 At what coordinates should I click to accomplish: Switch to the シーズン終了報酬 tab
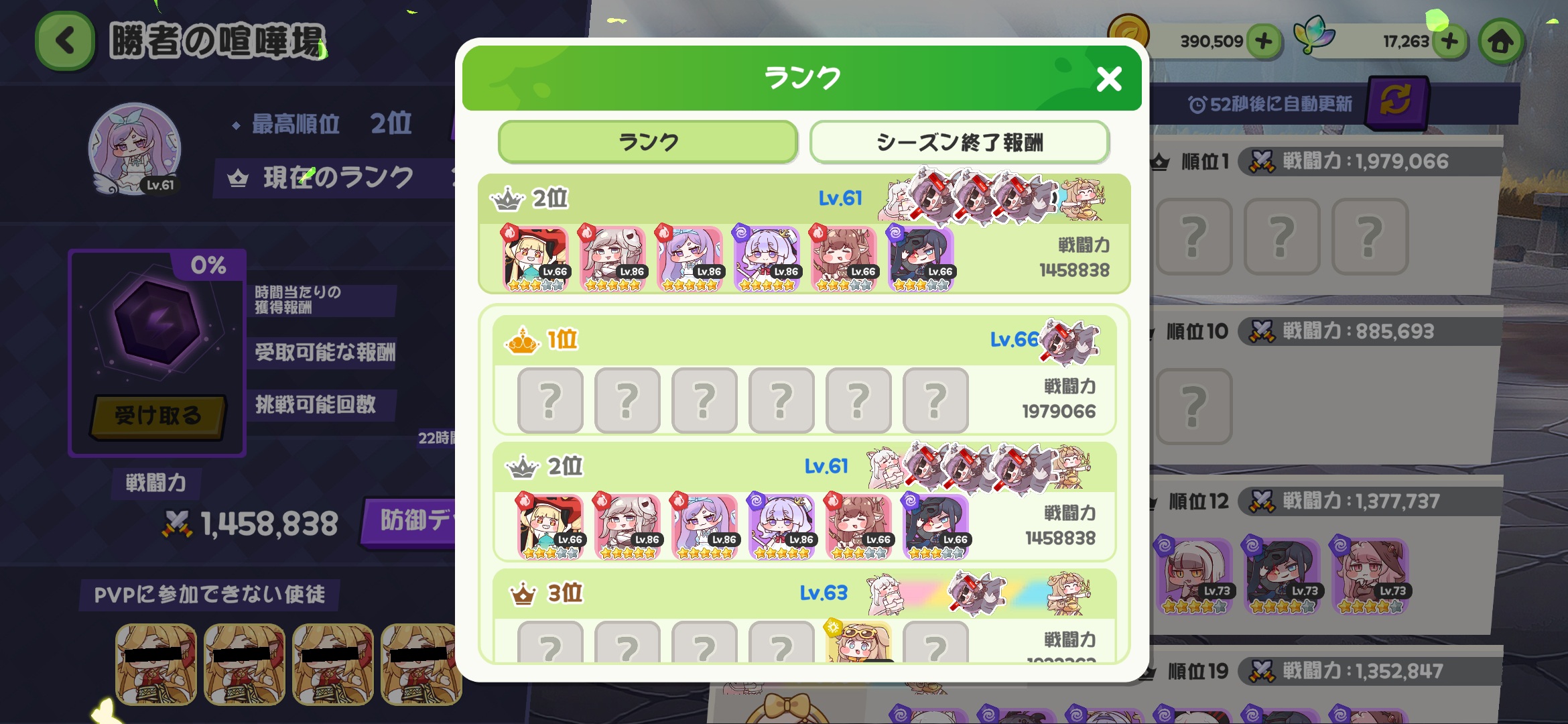959,142
